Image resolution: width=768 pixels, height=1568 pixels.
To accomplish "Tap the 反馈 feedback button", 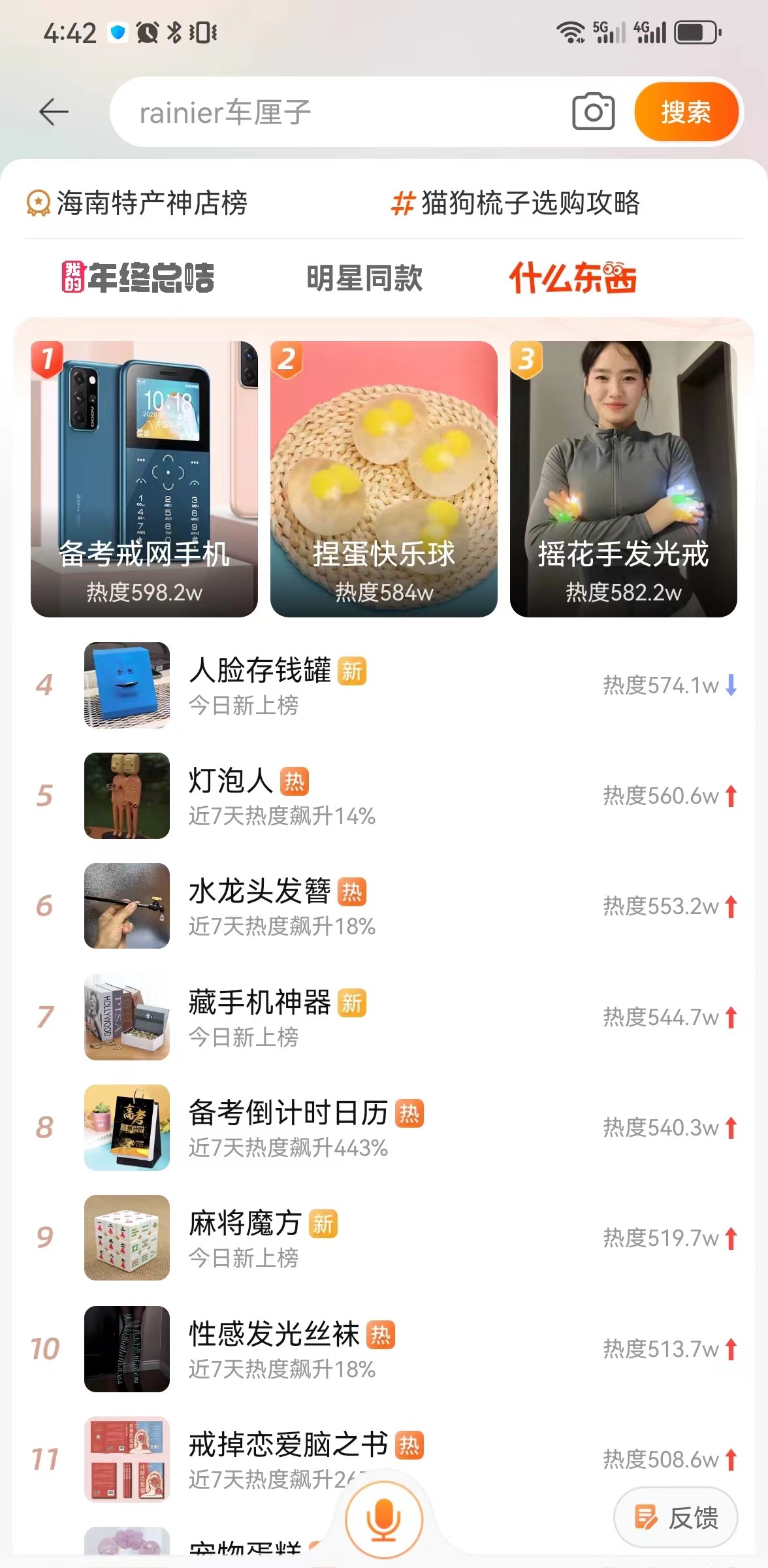I will (x=675, y=1517).
